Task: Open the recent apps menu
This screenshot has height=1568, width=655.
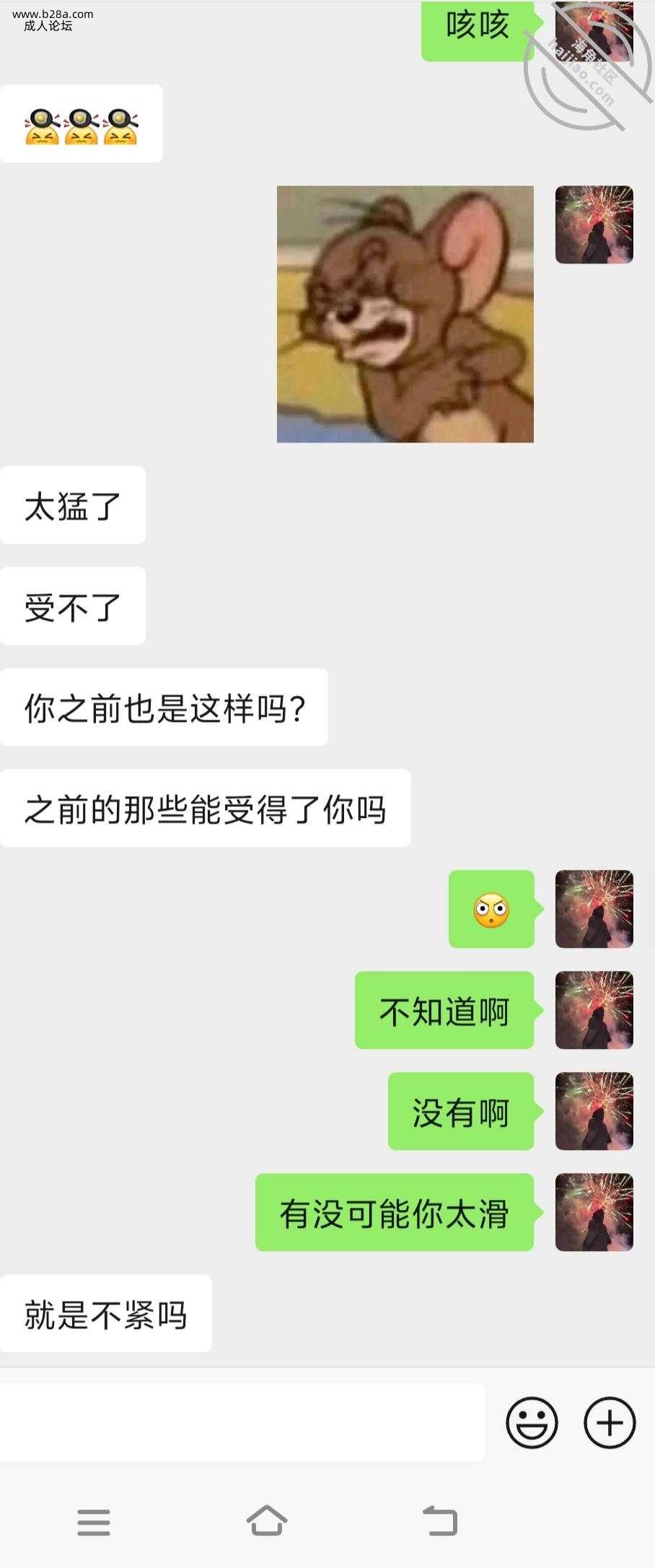Action: (94, 1522)
